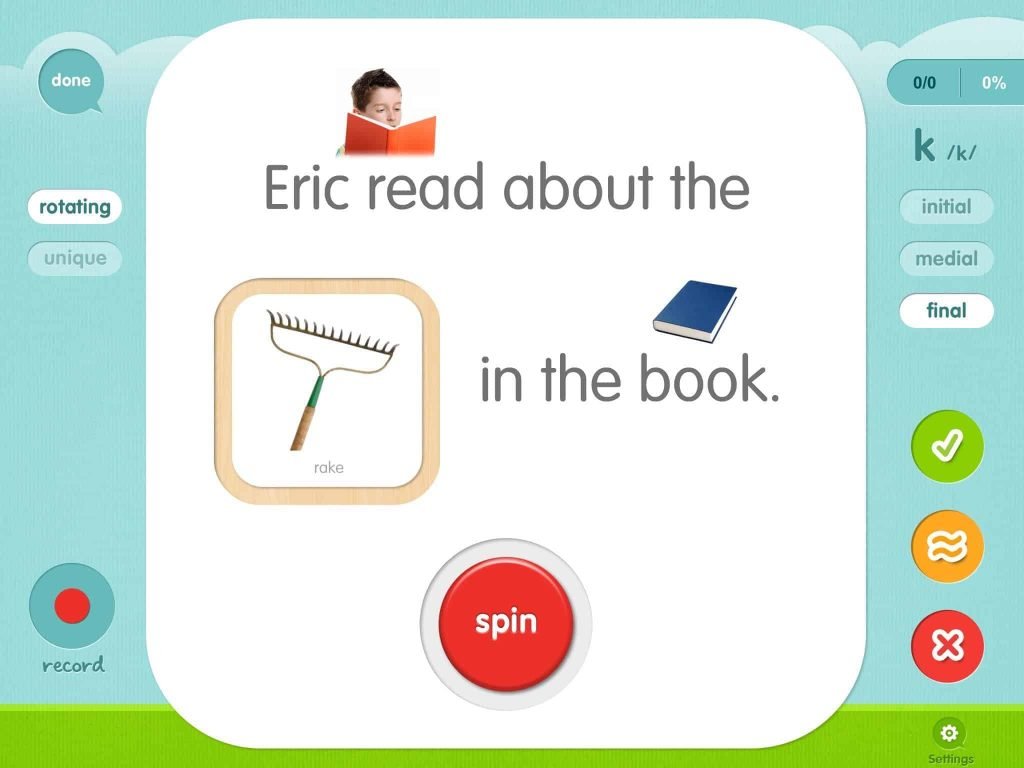Tap the rake picture card
This screenshot has height=768, width=1024.
[327, 391]
